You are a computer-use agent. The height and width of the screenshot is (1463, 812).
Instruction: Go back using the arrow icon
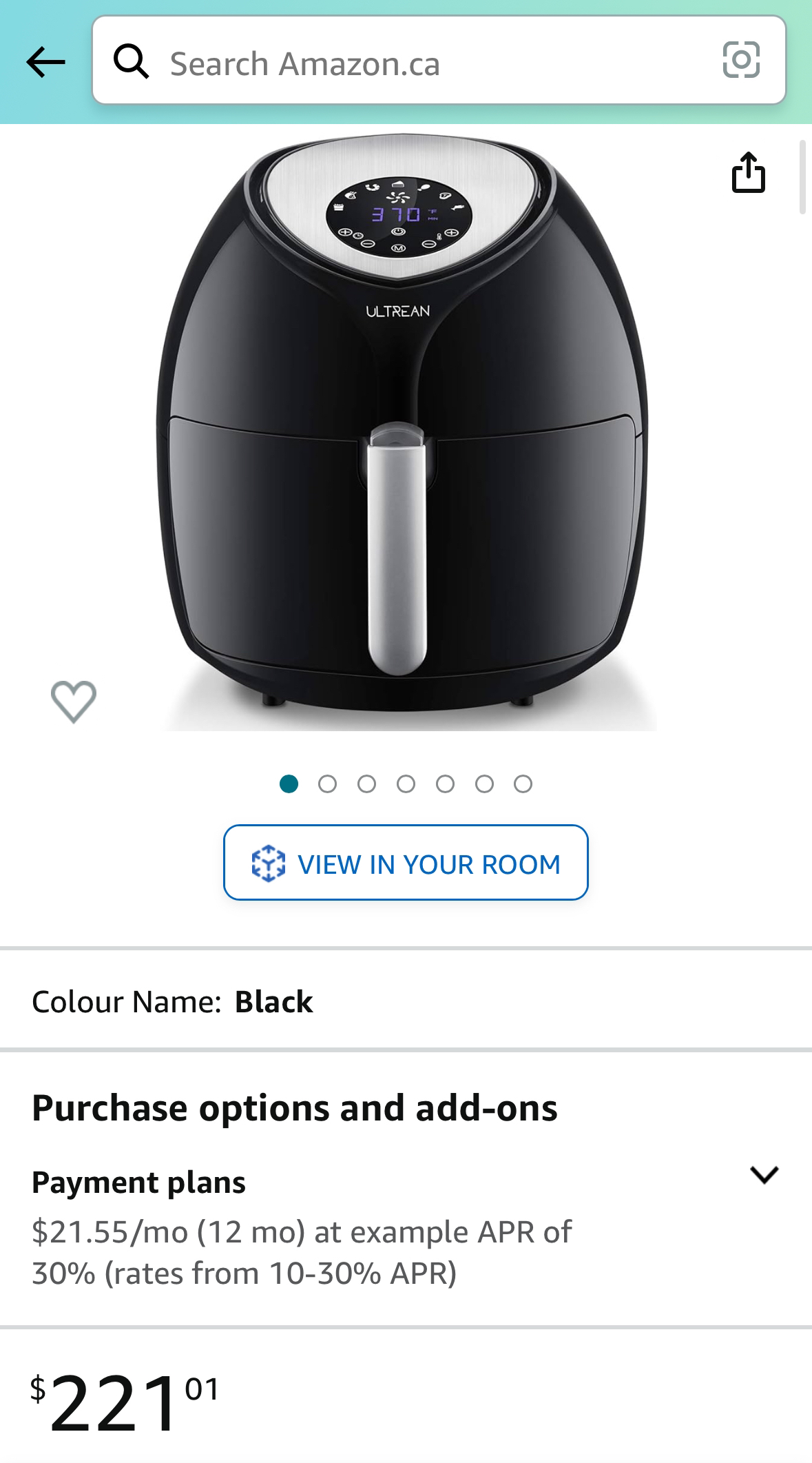(45, 63)
